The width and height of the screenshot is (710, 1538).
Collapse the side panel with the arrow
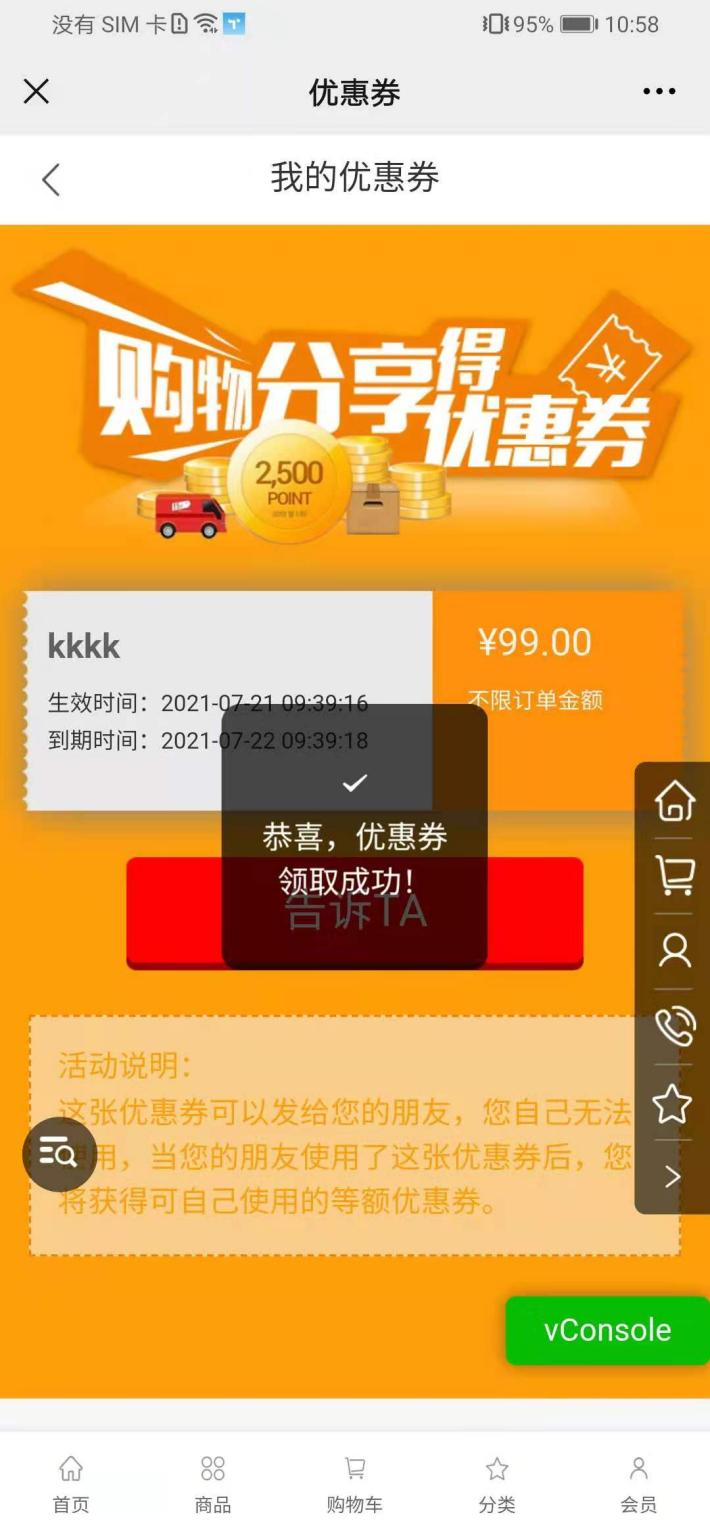coord(673,1177)
